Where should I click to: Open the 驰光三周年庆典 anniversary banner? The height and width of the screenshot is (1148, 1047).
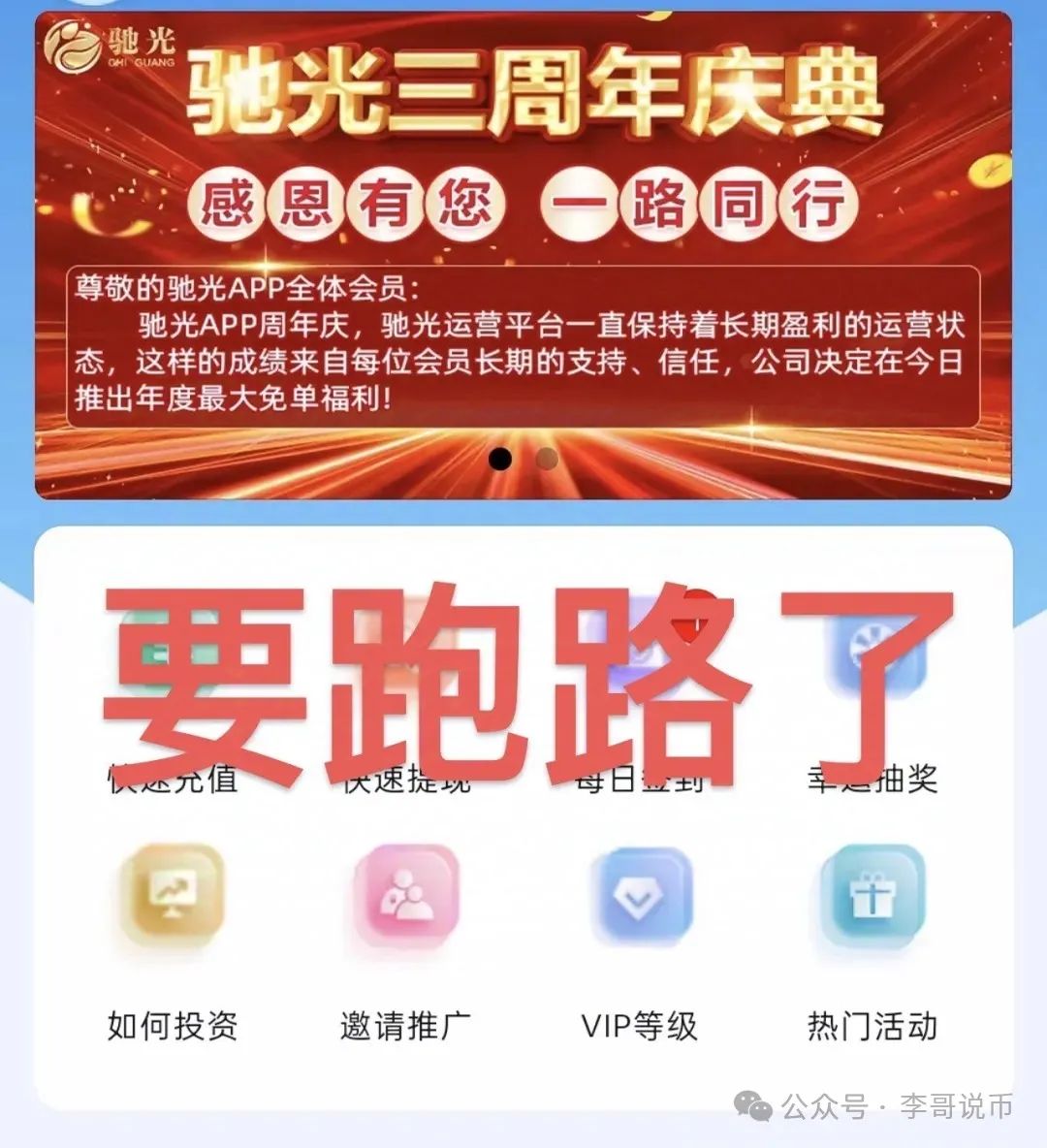523,252
